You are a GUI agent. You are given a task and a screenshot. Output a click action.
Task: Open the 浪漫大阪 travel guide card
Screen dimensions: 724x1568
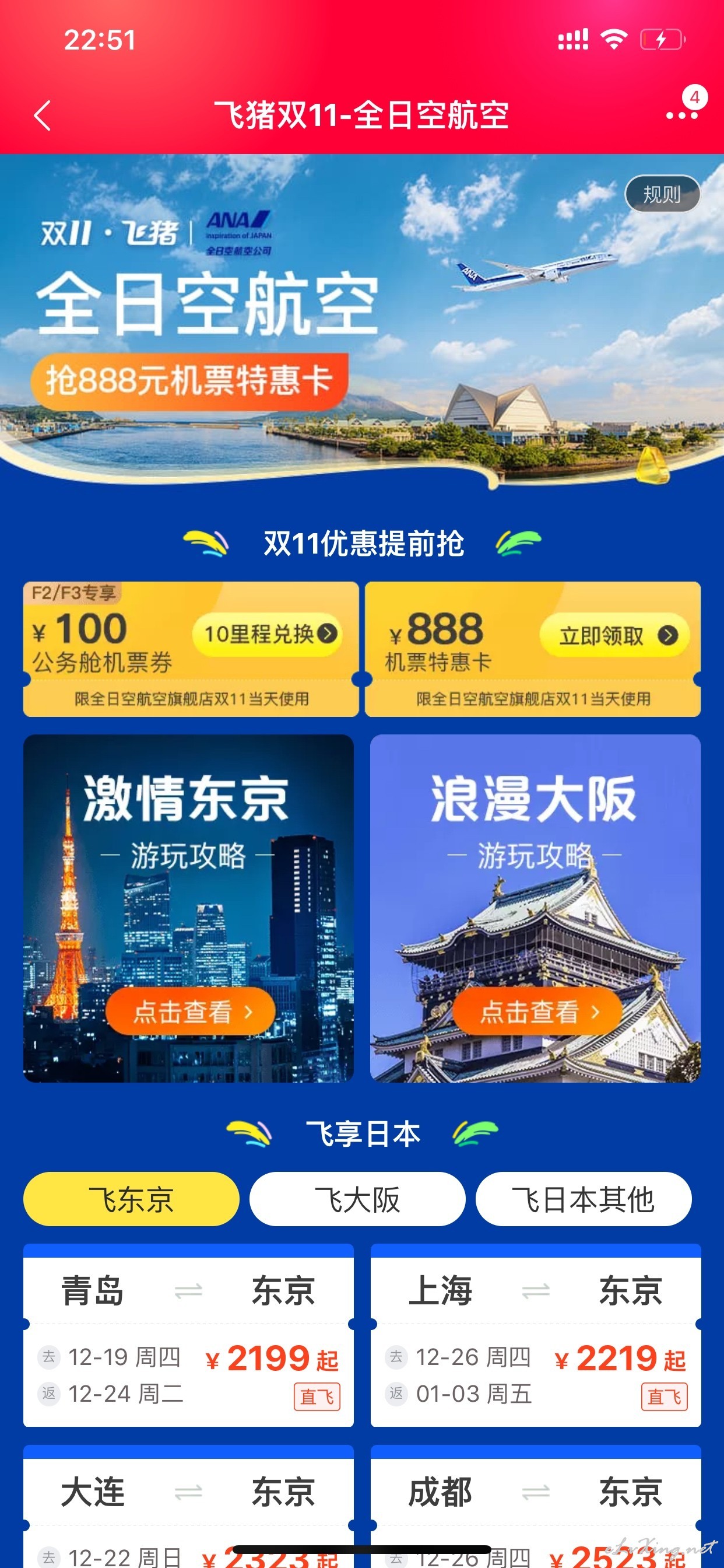[x=535, y=908]
